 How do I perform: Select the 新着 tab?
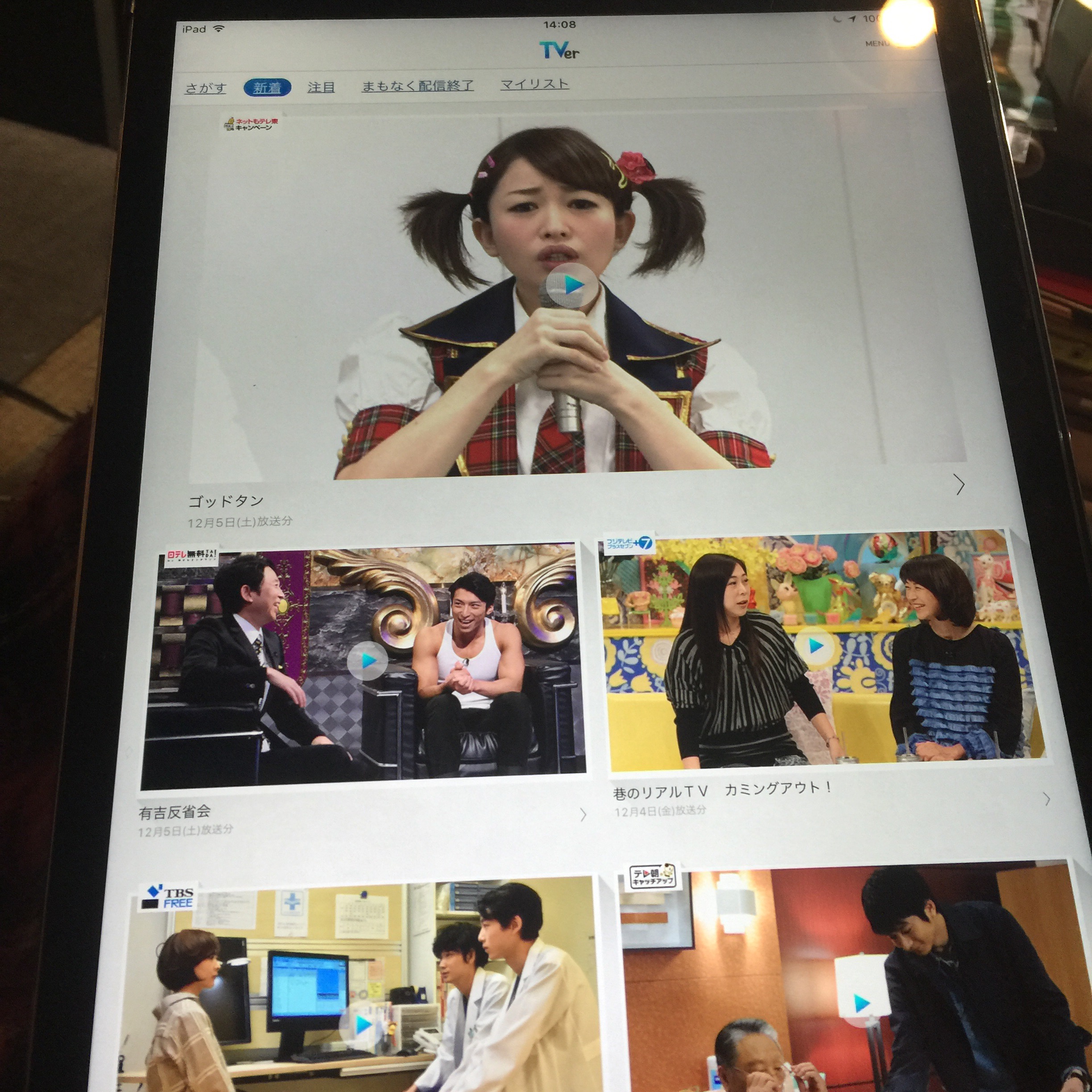click(267, 87)
